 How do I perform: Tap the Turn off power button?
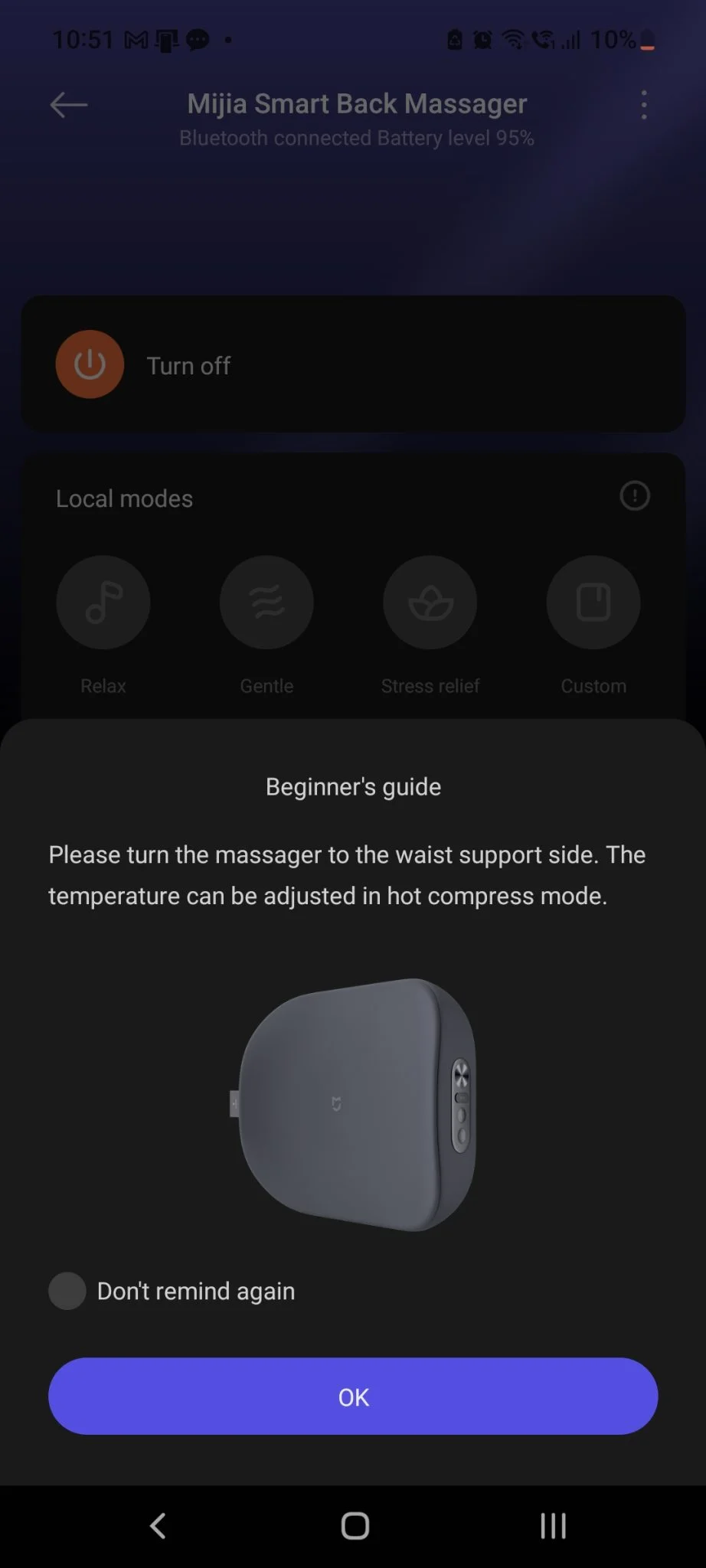pos(90,364)
